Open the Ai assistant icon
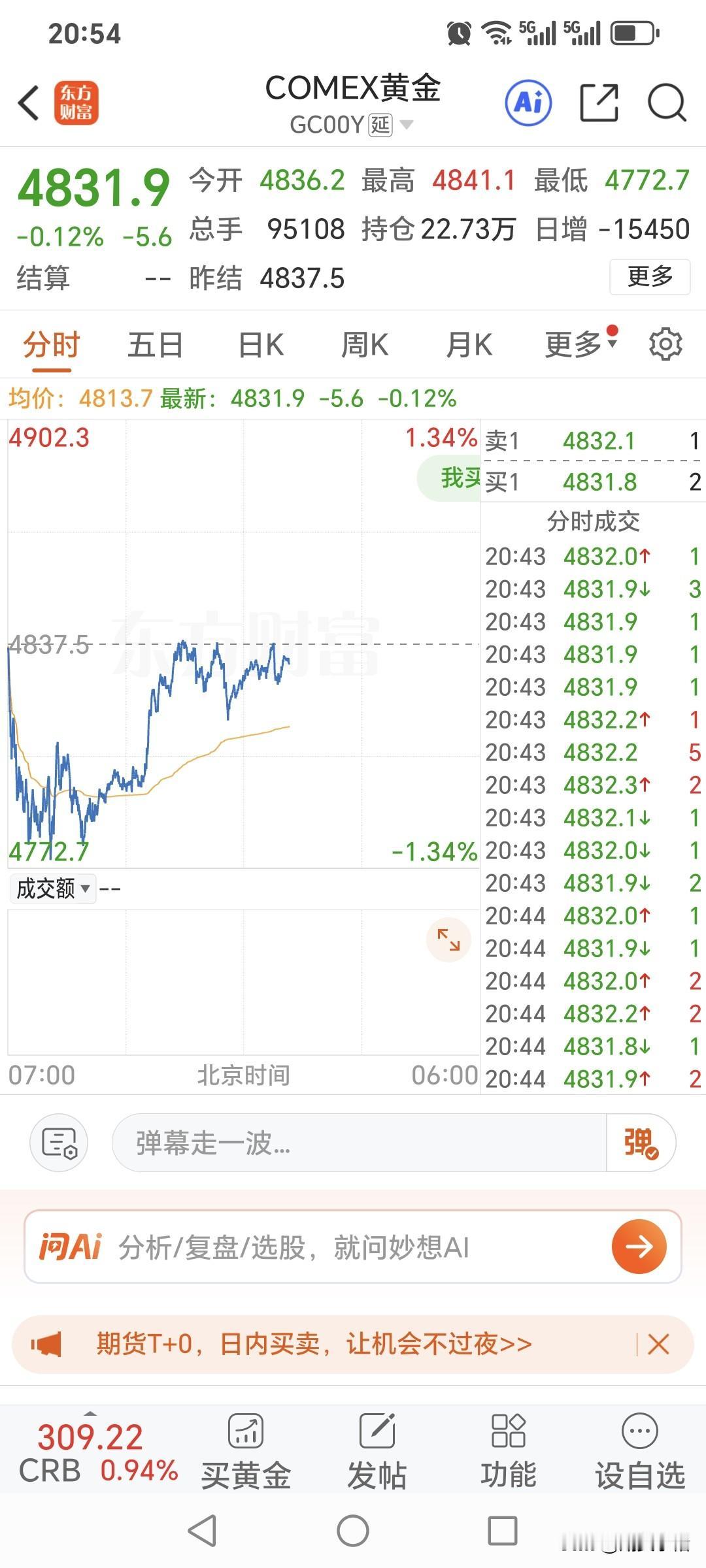Screen dimensions: 706x1568 (528, 103)
